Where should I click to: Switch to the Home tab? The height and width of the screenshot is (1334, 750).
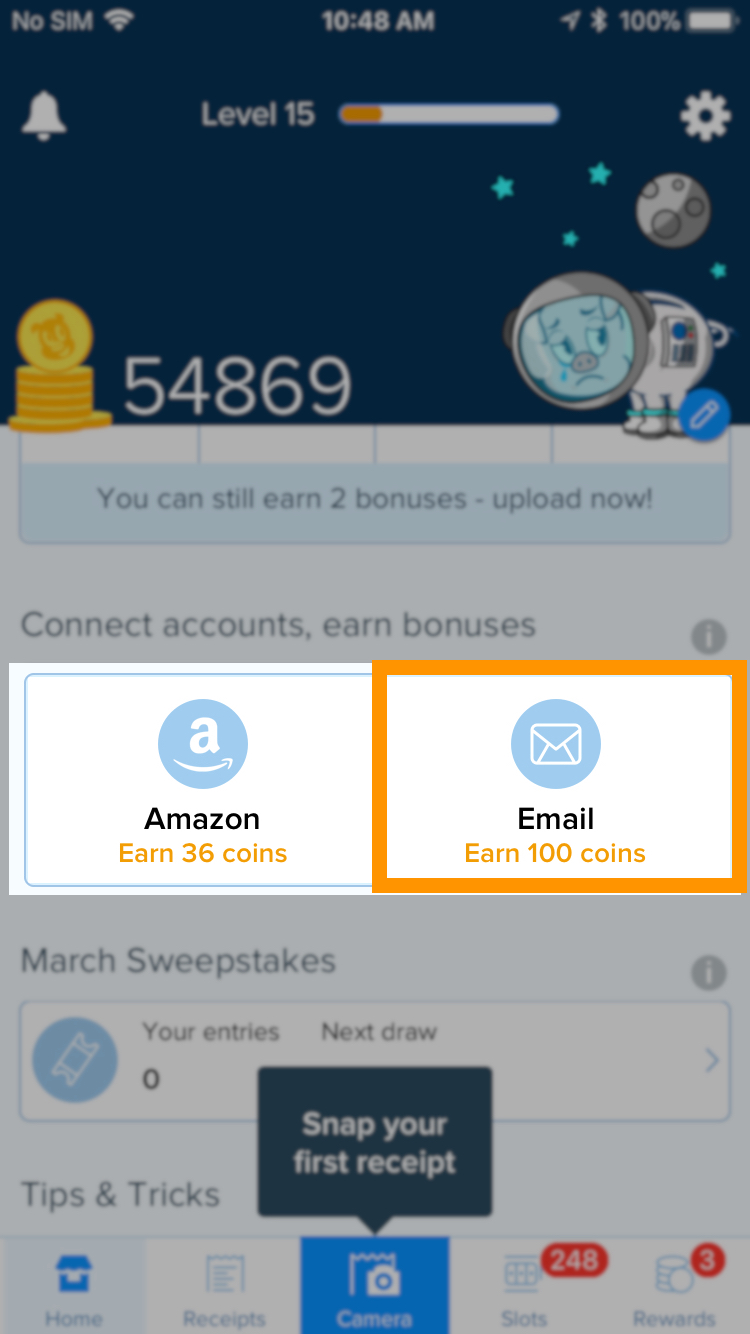(x=74, y=1290)
